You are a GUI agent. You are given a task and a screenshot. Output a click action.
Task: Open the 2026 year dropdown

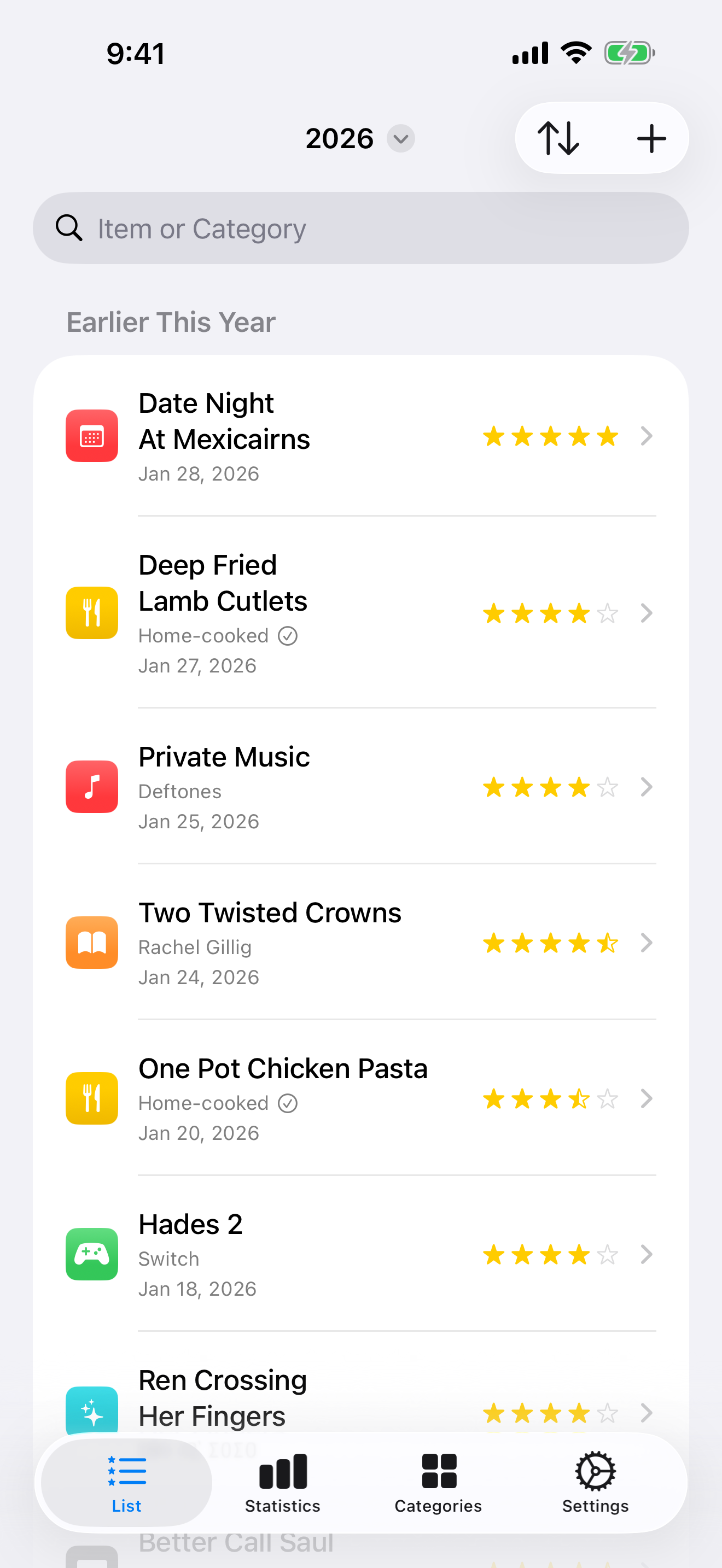pyautogui.click(x=359, y=139)
